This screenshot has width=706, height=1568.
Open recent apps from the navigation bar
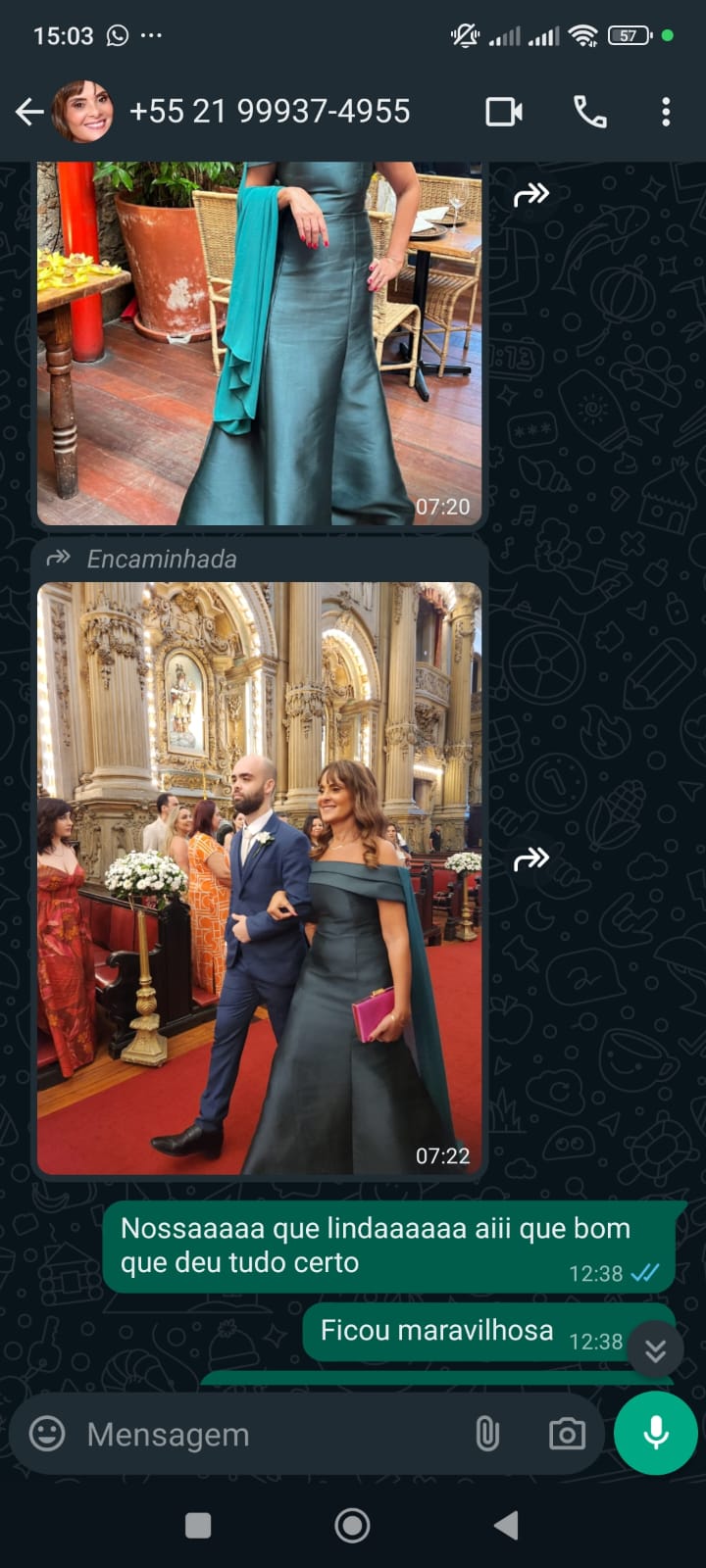[x=198, y=1525]
